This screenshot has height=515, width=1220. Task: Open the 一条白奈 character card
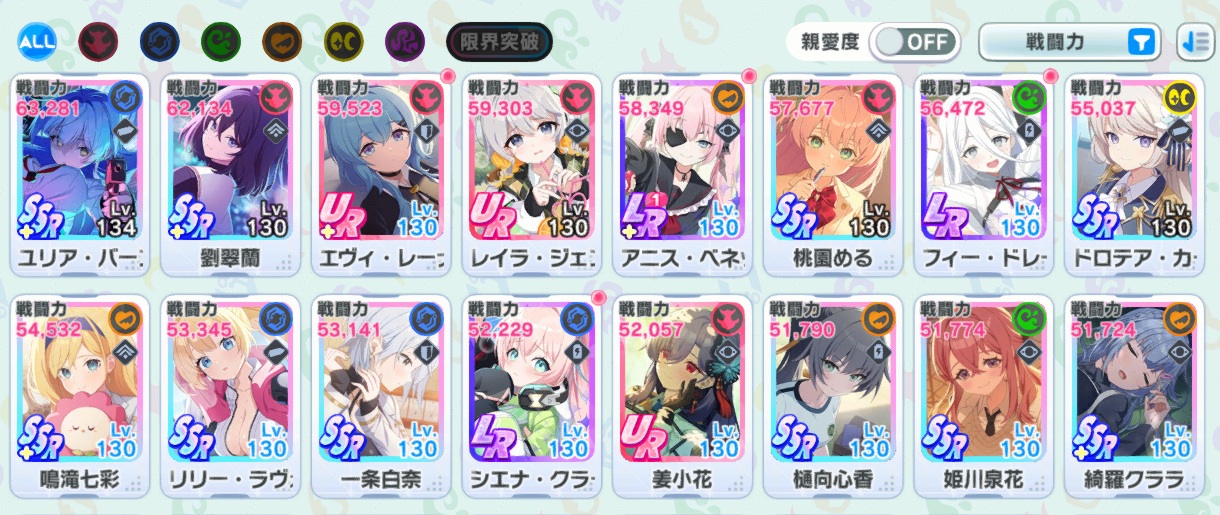tap(381, 390)
